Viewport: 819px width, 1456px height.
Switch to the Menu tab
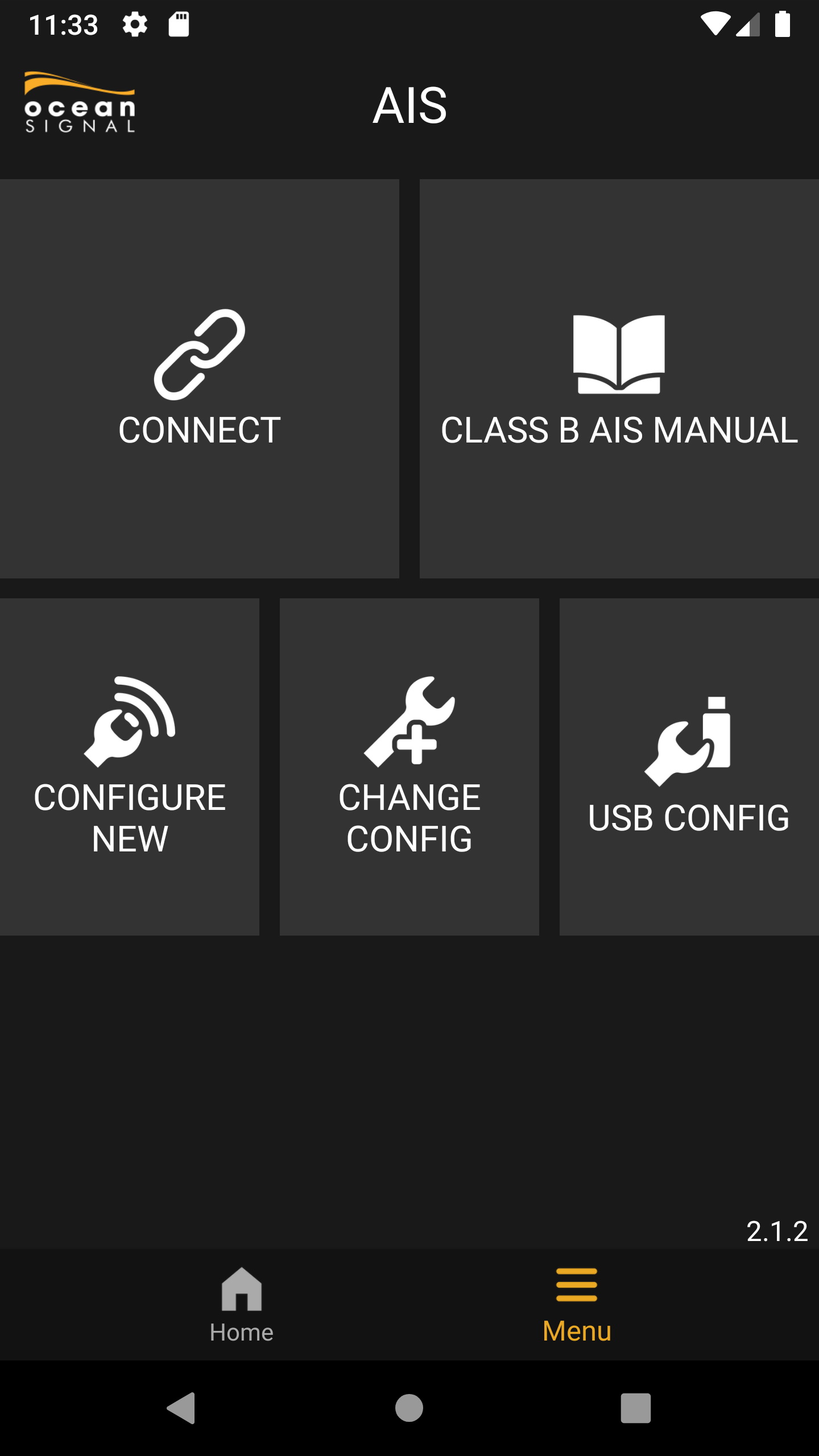coord(577,1305)
